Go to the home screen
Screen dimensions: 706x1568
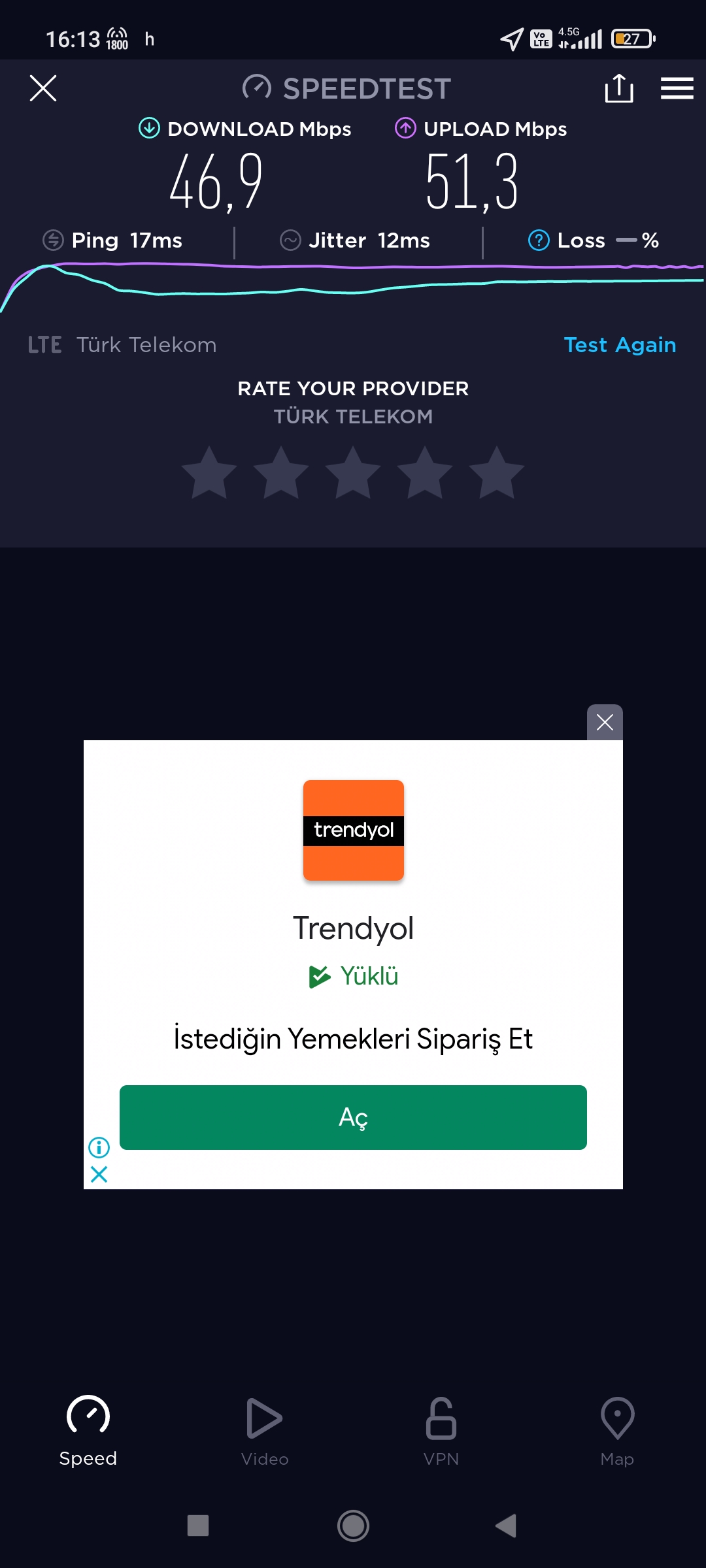[x=353, y=1526]
